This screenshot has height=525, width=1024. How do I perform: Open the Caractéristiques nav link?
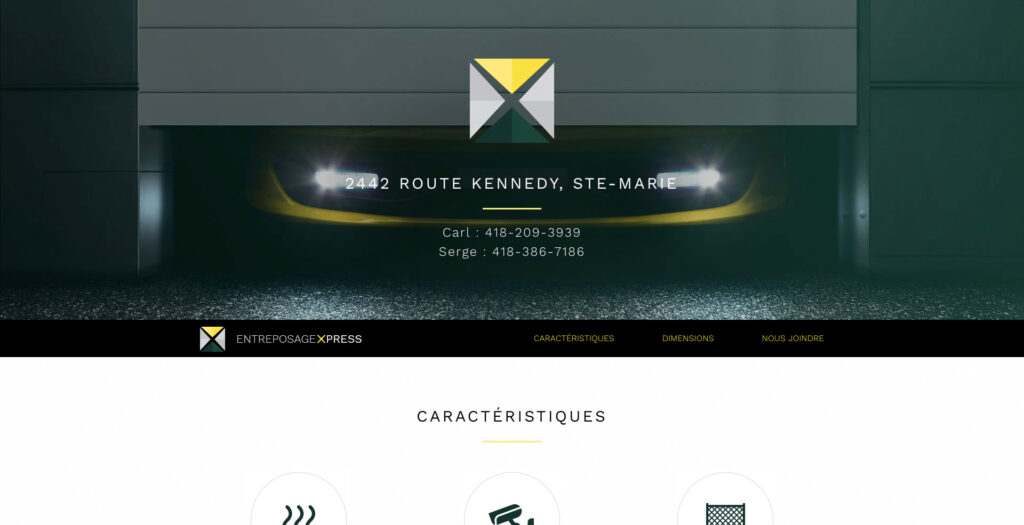(x=573, y=339)
